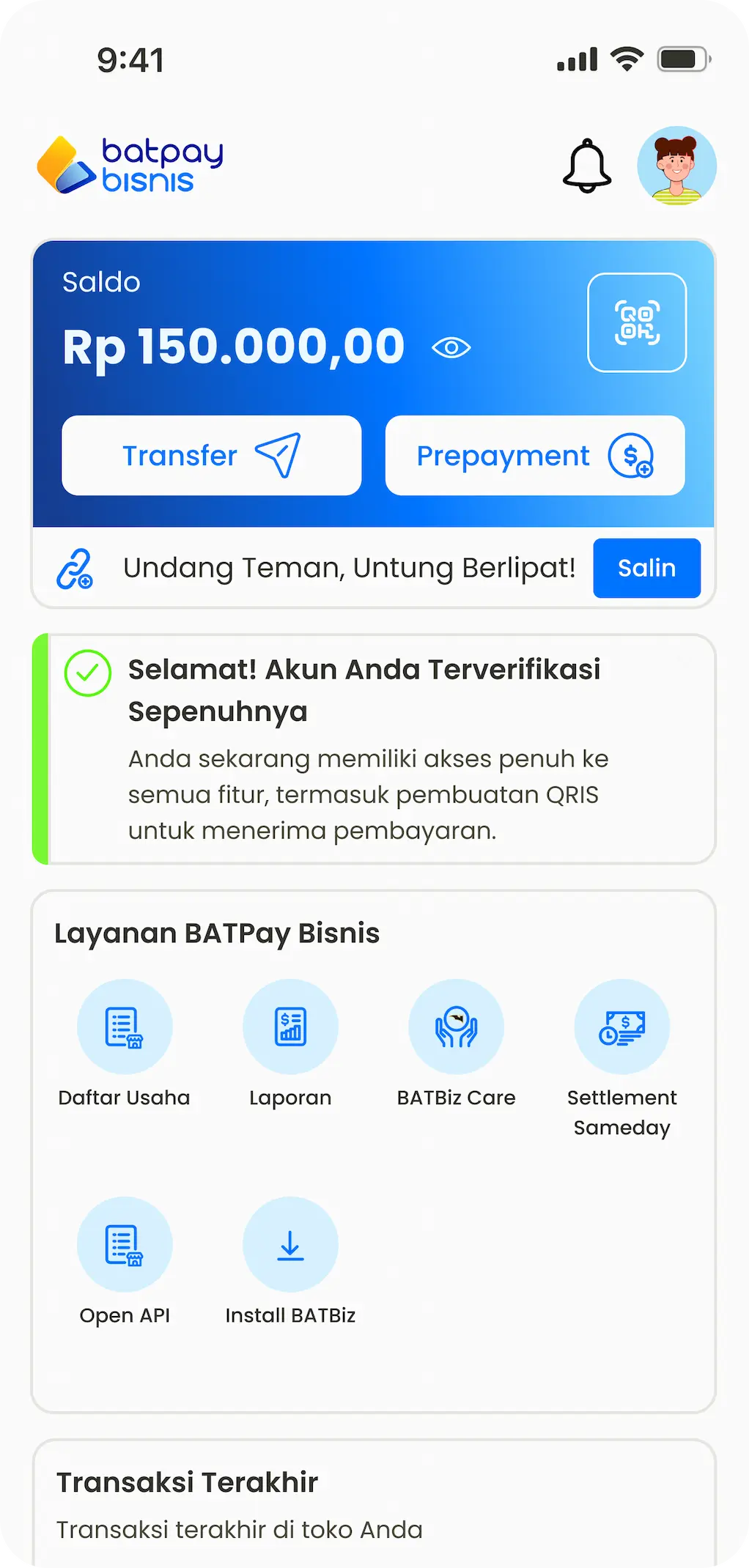
Task: Select Settlement Sameday
Action: [621, 1027]
